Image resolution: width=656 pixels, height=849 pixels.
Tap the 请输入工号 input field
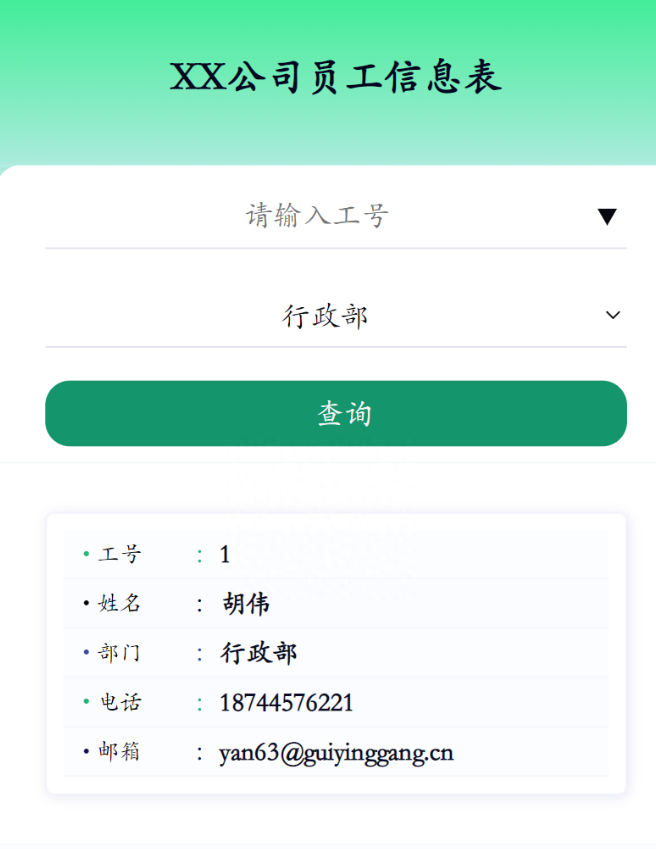316,215
